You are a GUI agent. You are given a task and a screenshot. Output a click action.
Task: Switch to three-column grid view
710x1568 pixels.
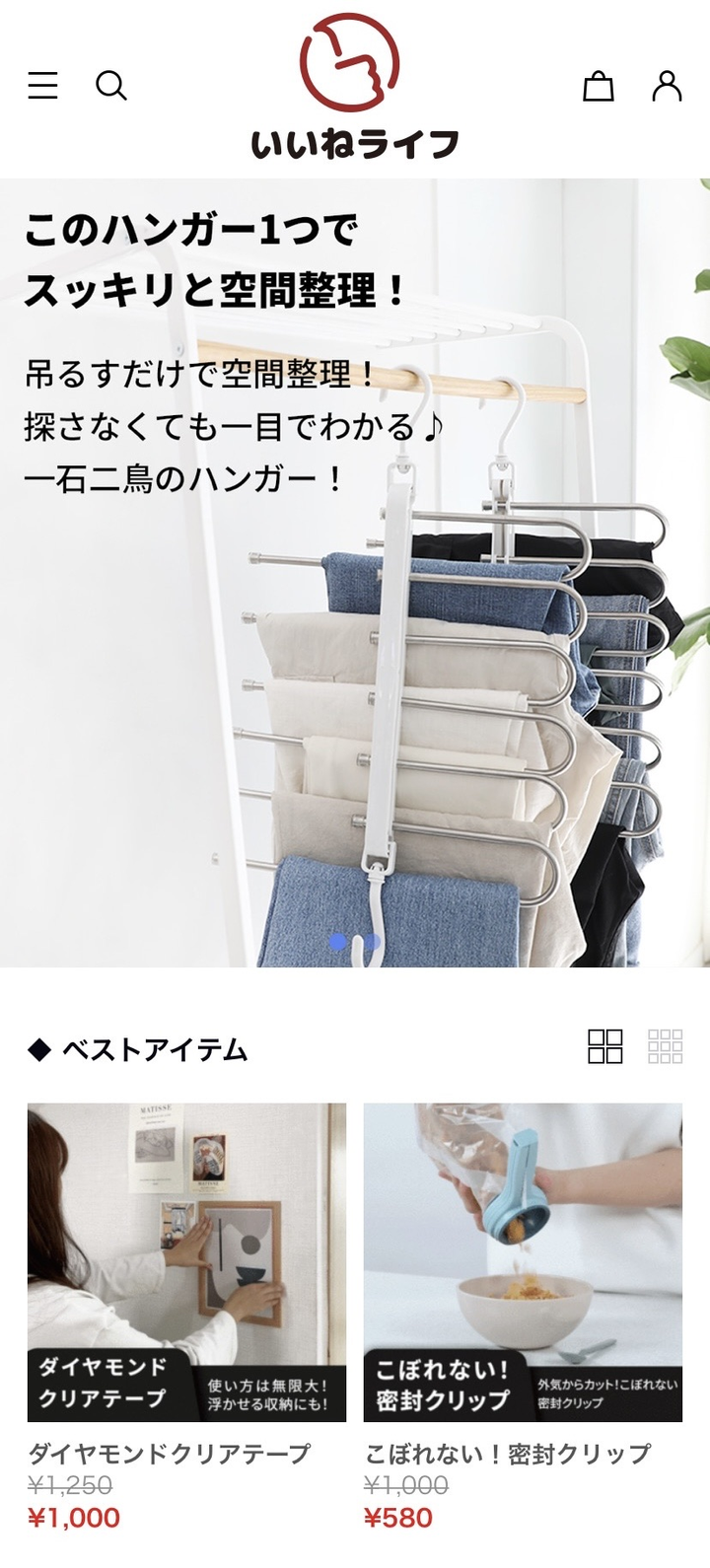point(665,1046)
